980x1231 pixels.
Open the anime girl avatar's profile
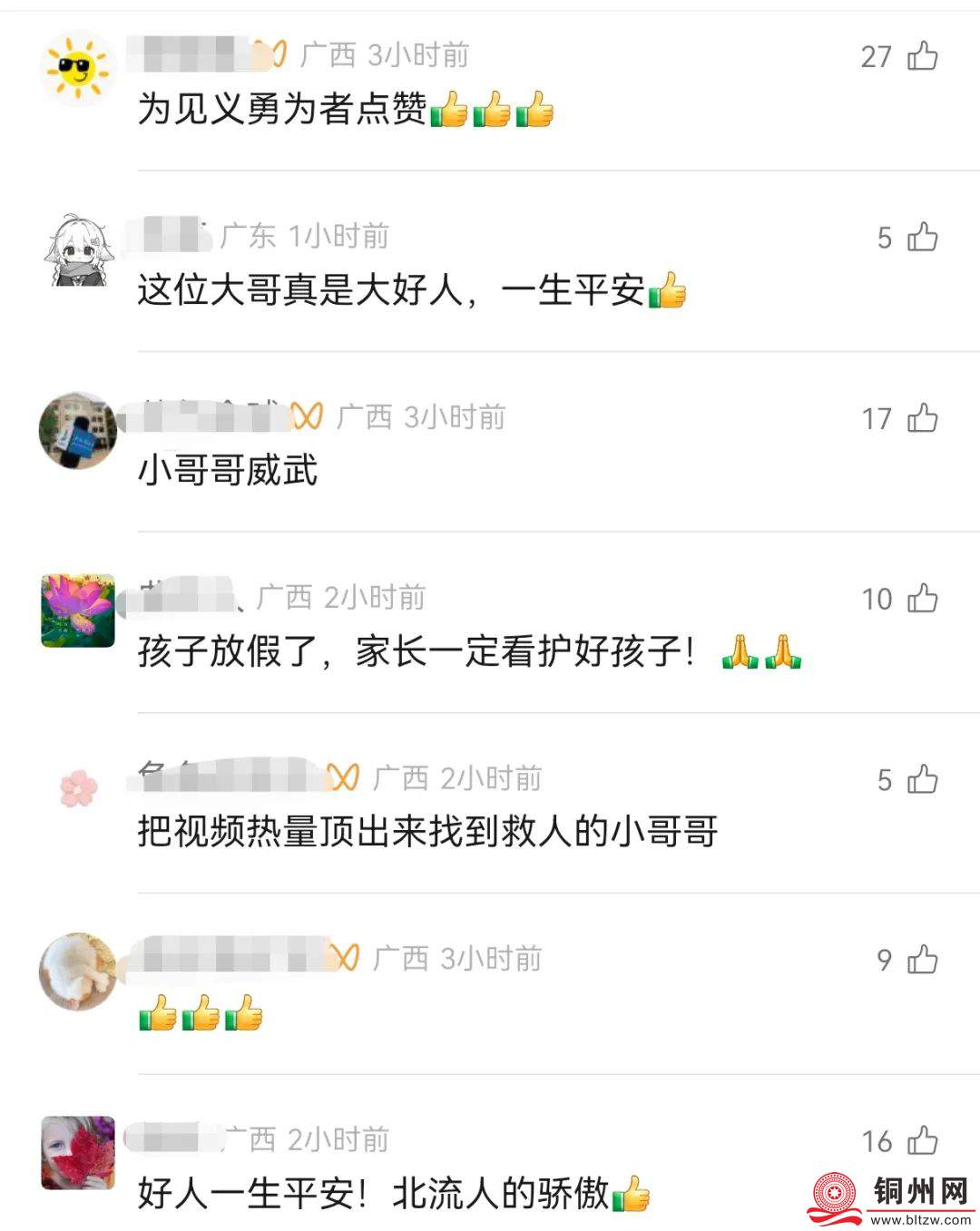click(79, 251)
